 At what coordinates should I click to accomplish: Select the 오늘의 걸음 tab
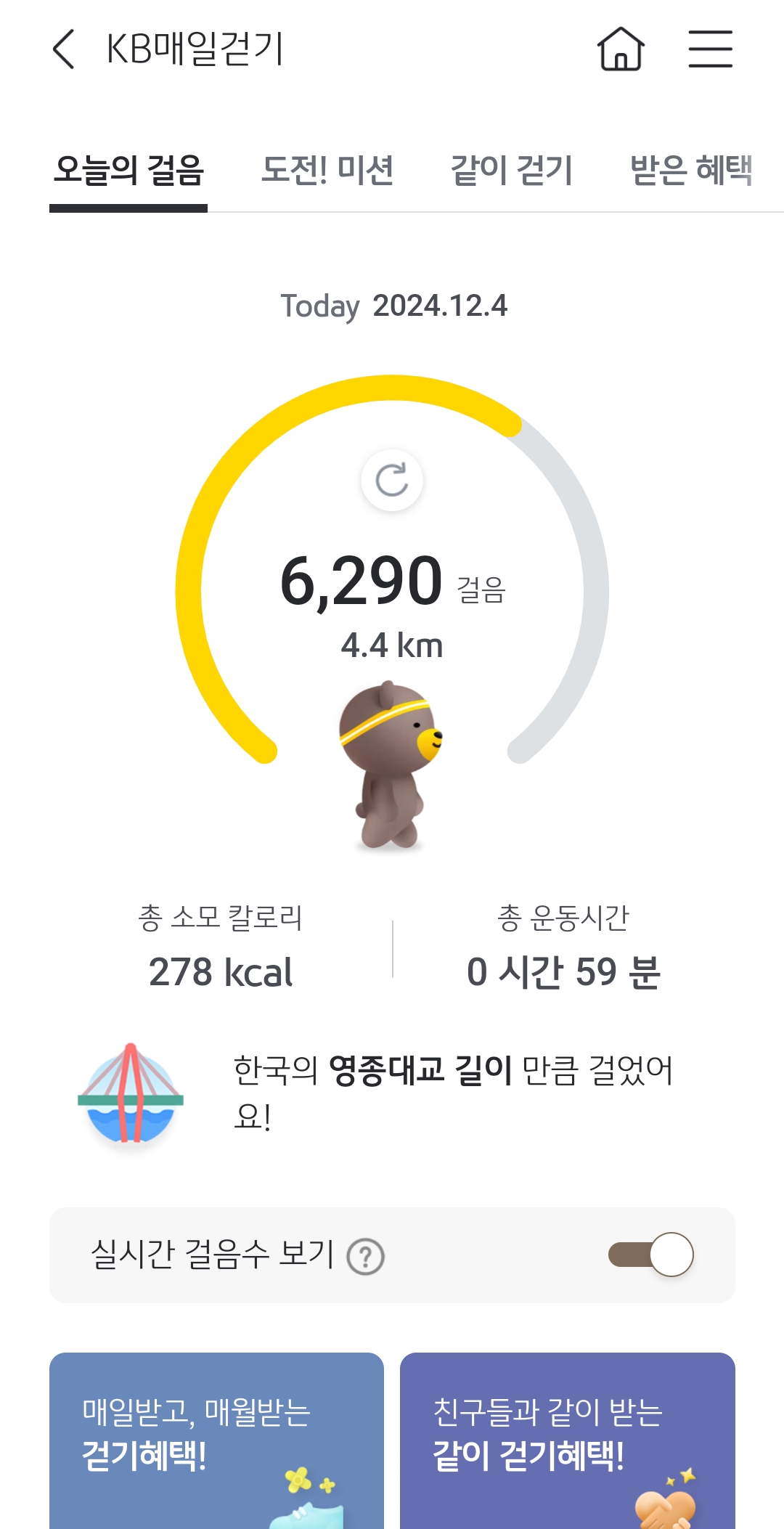click(x=128, y=171)
